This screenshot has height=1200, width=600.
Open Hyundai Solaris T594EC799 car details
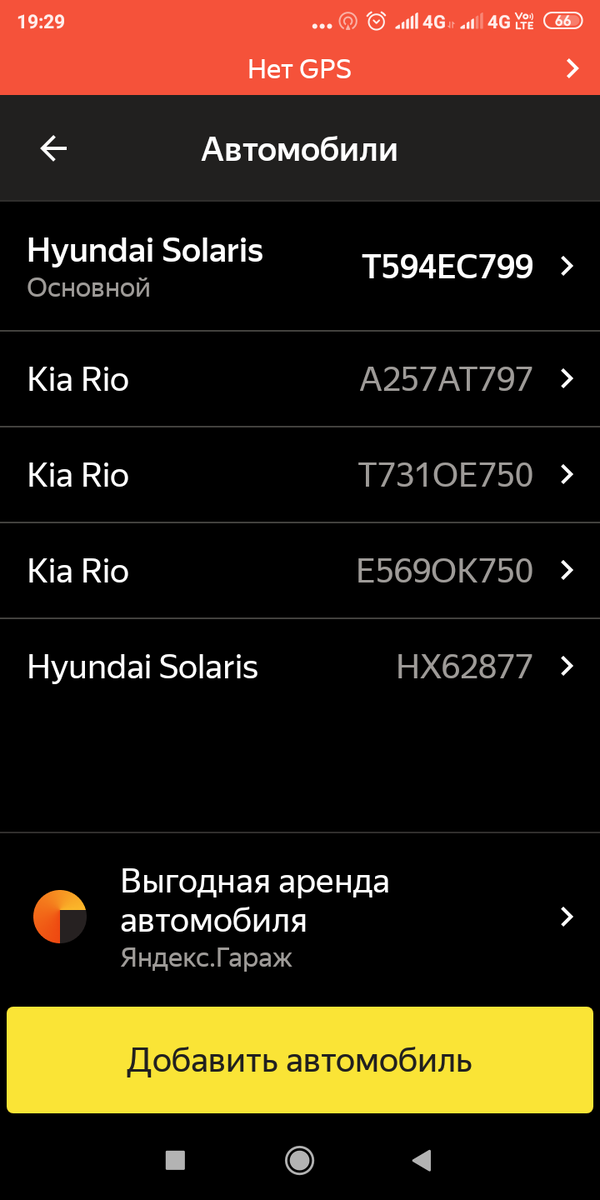click(x=300, y=266)
